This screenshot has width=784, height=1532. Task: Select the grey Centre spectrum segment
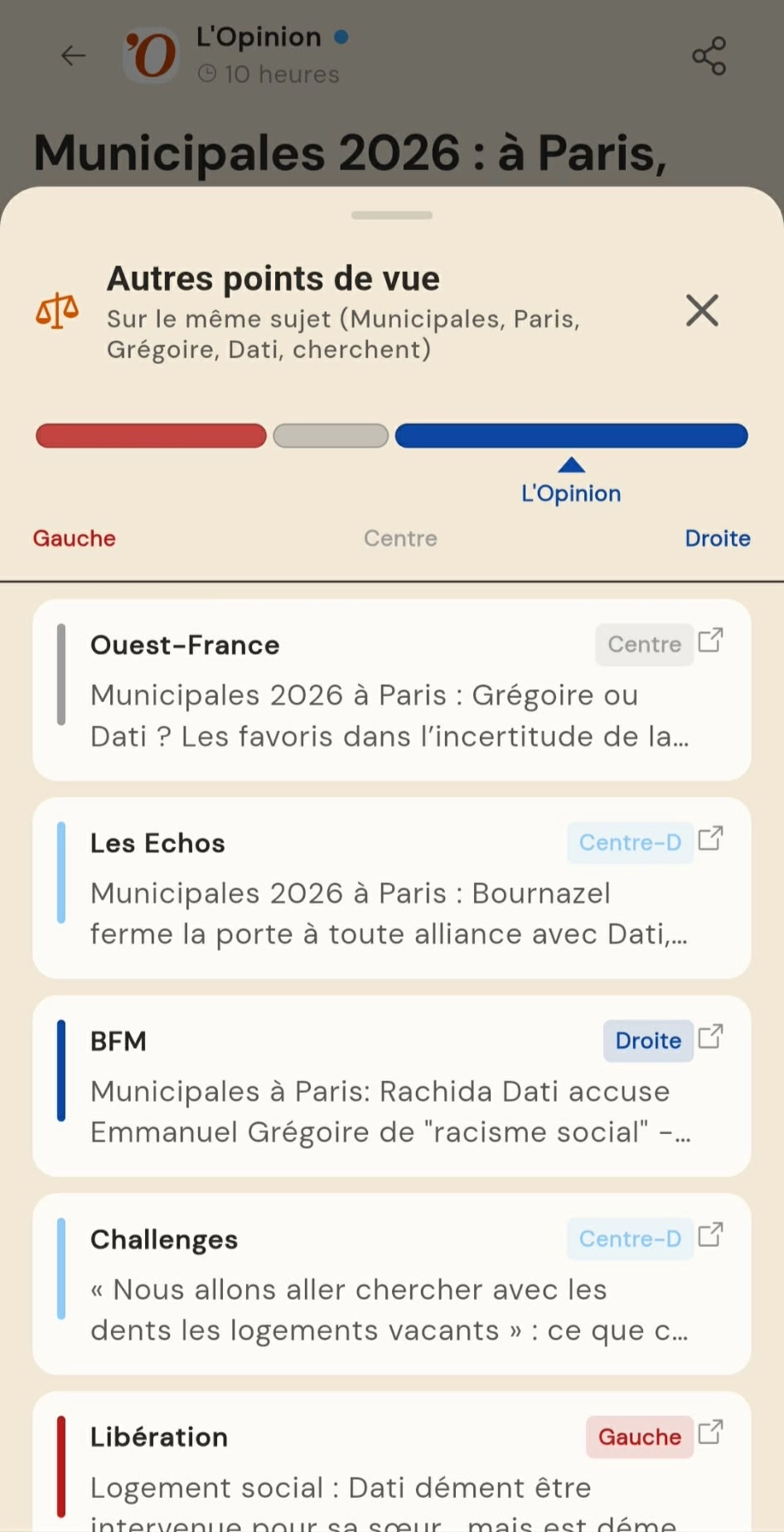(331, 436)
